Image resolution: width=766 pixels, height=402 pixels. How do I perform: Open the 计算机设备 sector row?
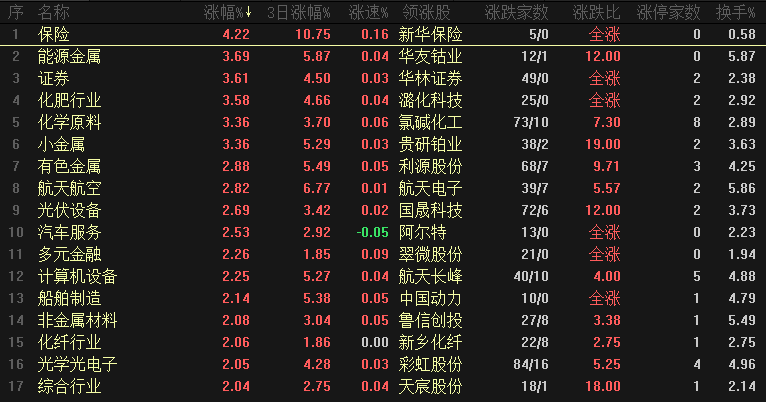pyautogui.click(x=77, y=276)
